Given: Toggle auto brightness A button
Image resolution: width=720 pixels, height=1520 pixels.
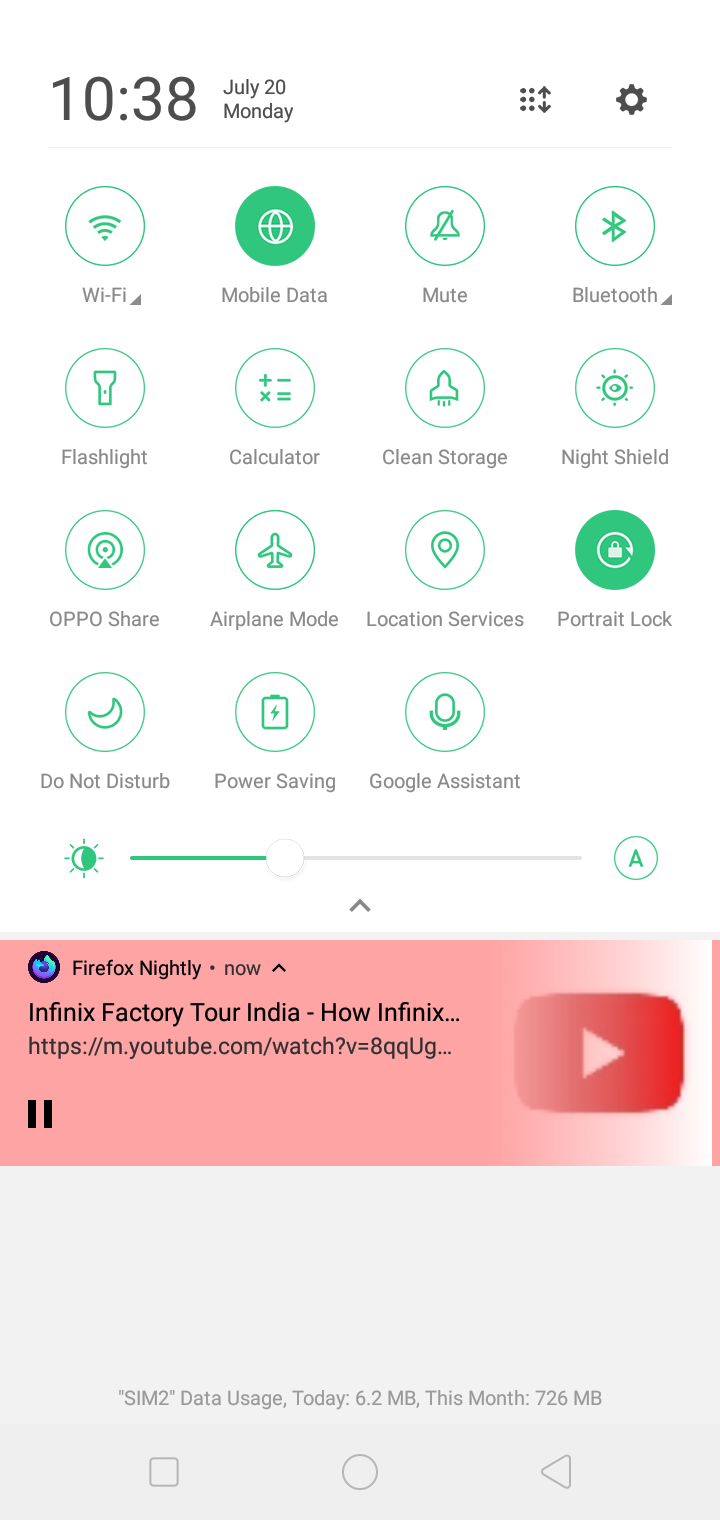Looking at the screenshot, I should point(636,858).
